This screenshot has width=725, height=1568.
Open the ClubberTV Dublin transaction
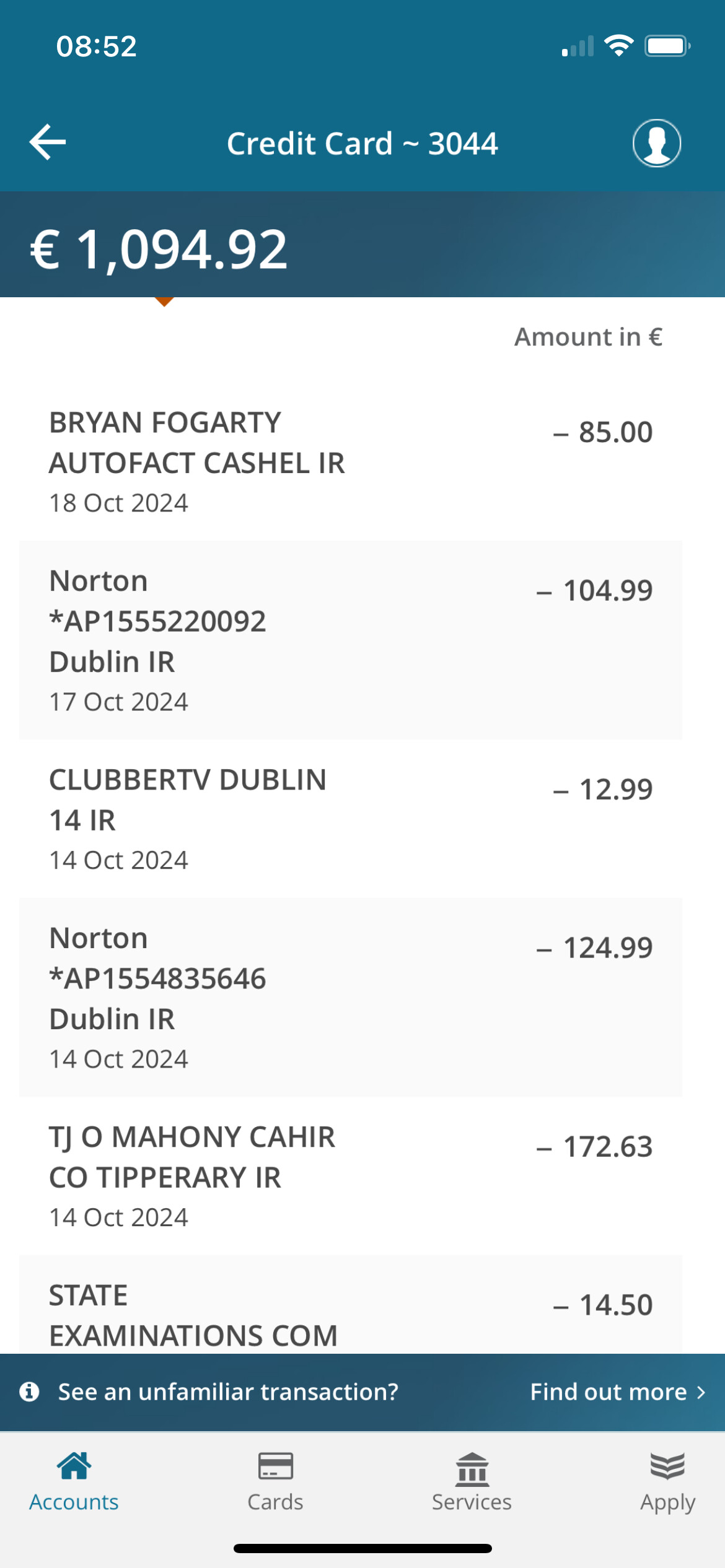click(351, 819)
